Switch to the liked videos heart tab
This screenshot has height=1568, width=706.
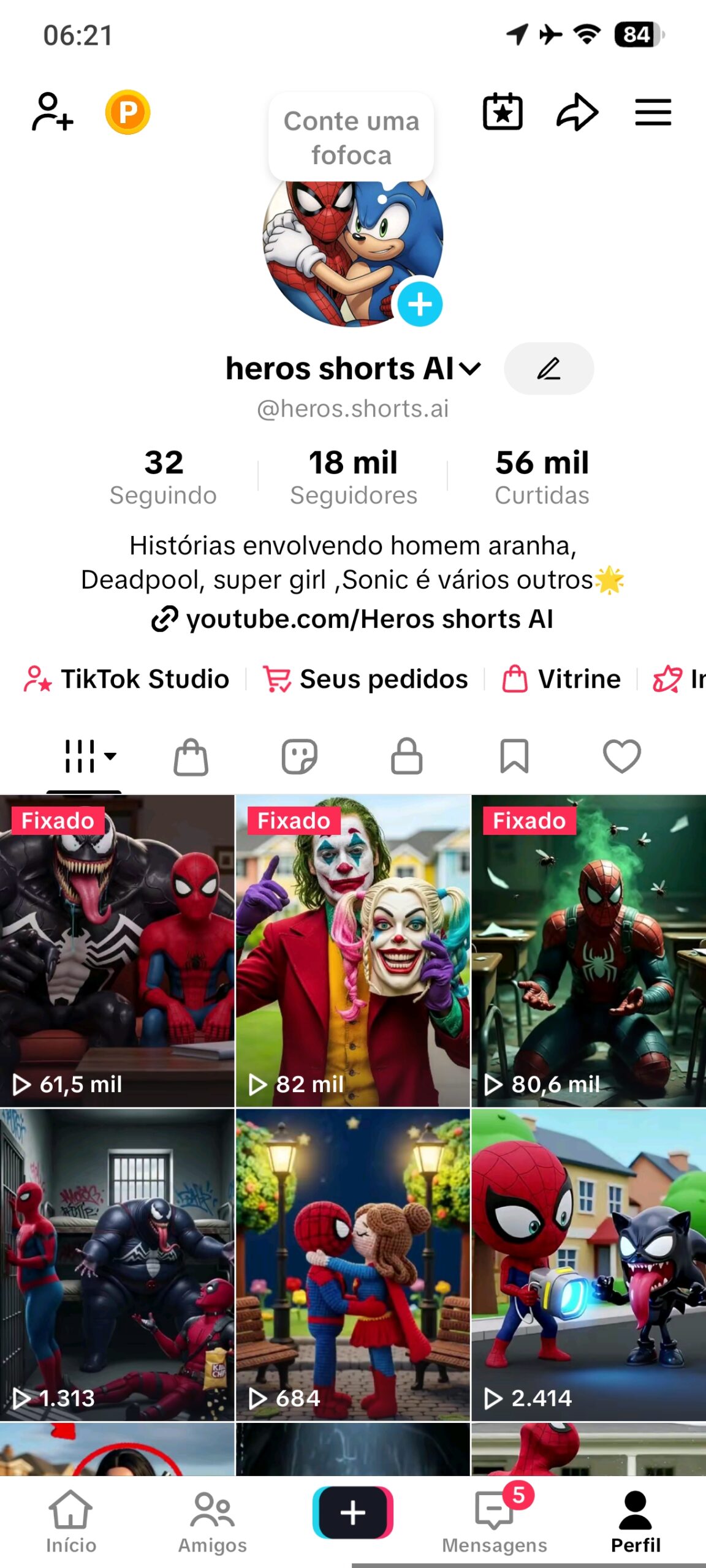tap(621, 756)
